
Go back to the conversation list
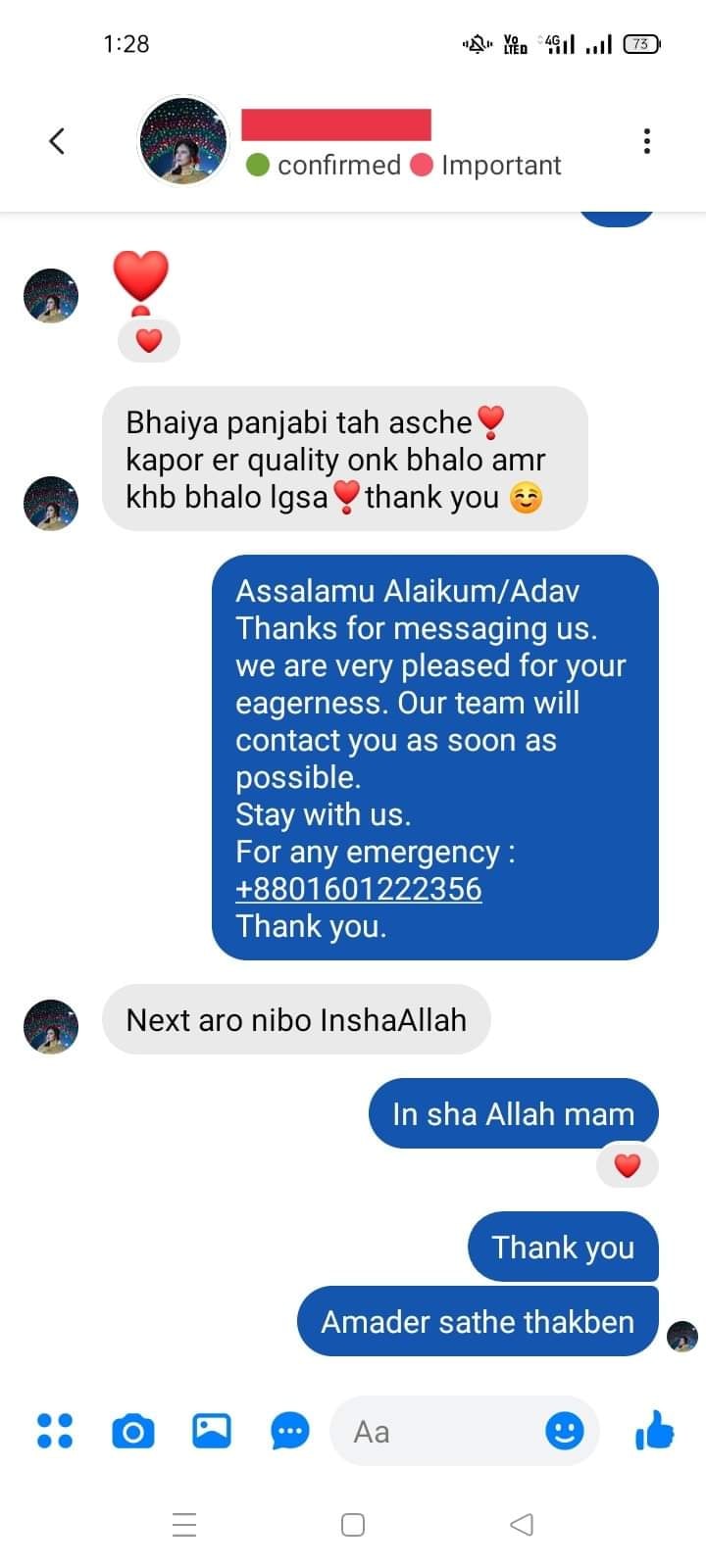point(57,141)
